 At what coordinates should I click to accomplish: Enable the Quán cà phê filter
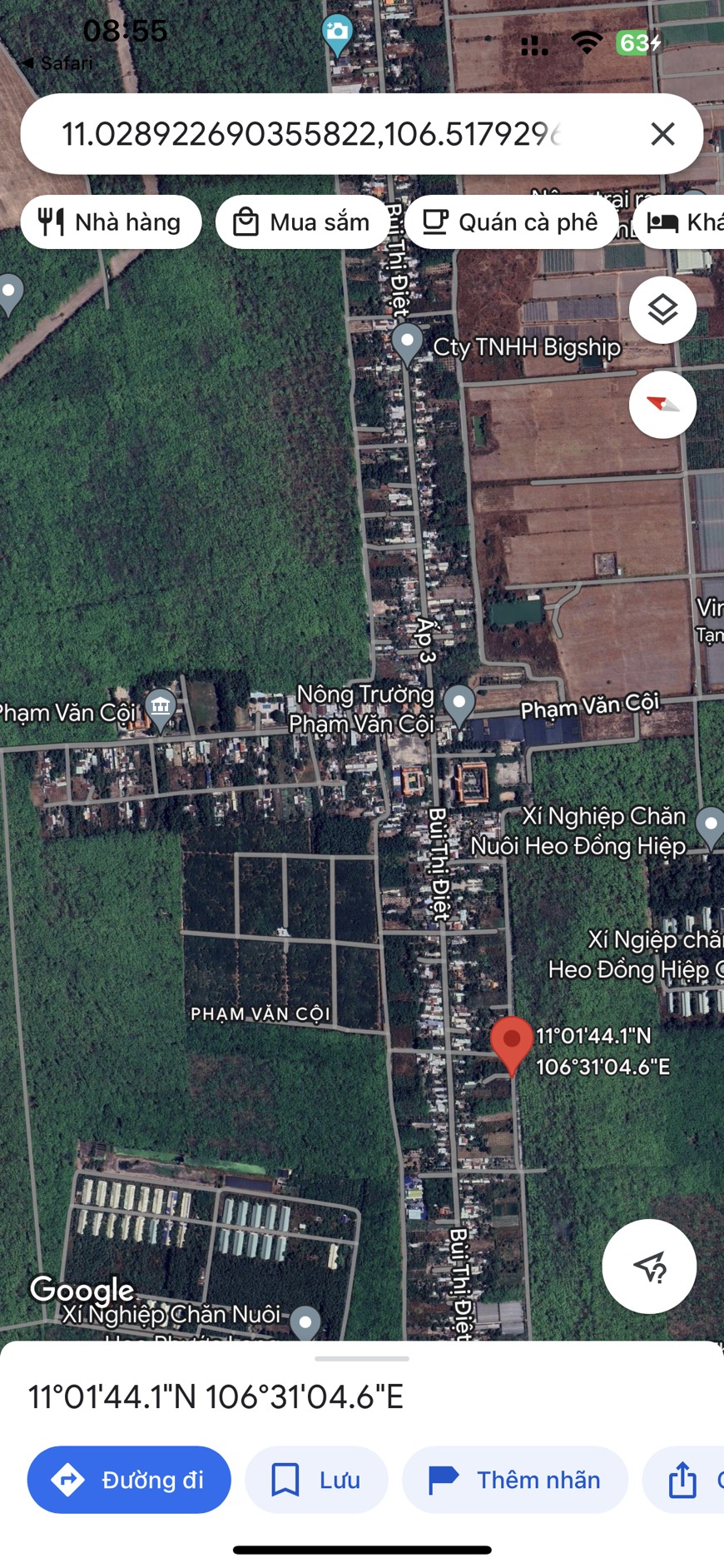click(510, 222)
